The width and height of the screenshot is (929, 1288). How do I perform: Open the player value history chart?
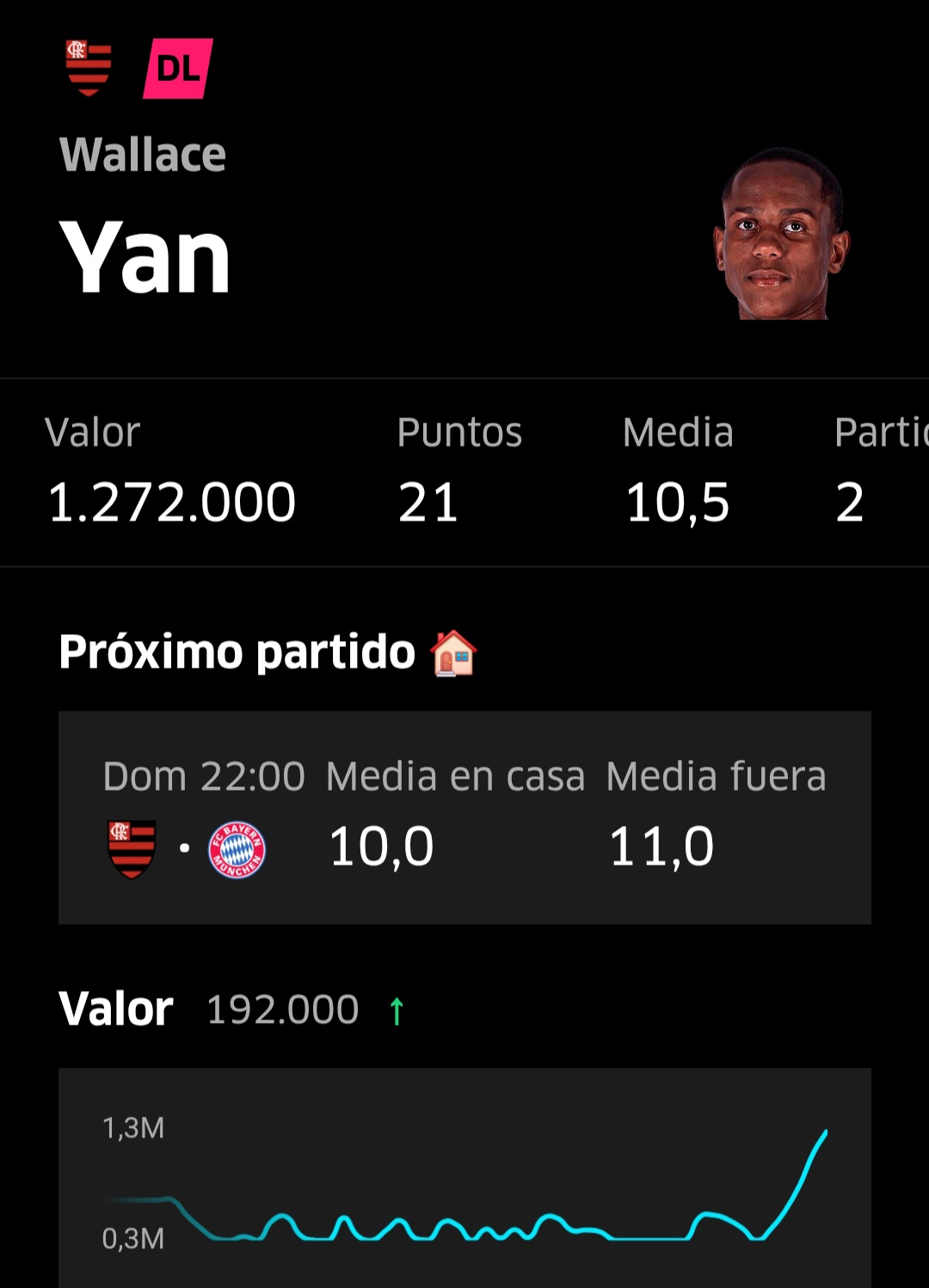(x=464, y=1179)
